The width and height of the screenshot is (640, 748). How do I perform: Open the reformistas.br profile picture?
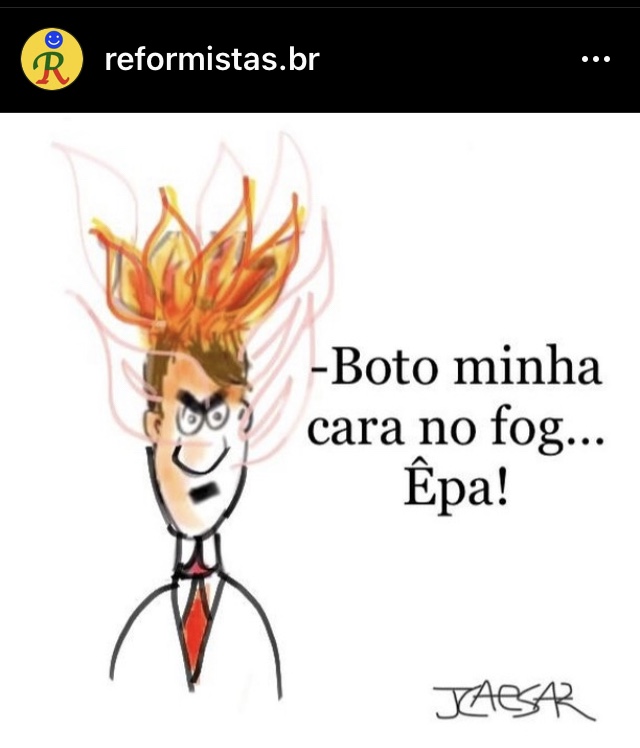coord(51,59)
